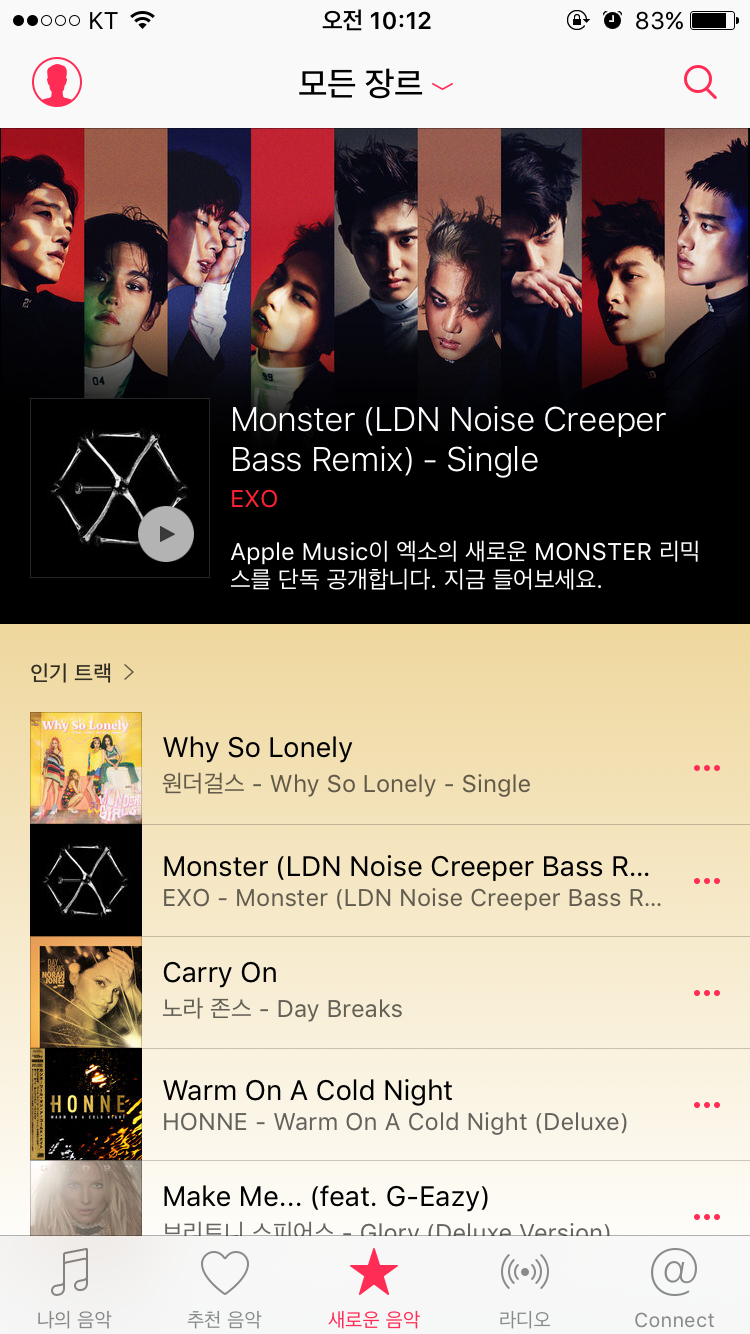
Task: Play the track Why So Lonely
Action: [400, 767]
